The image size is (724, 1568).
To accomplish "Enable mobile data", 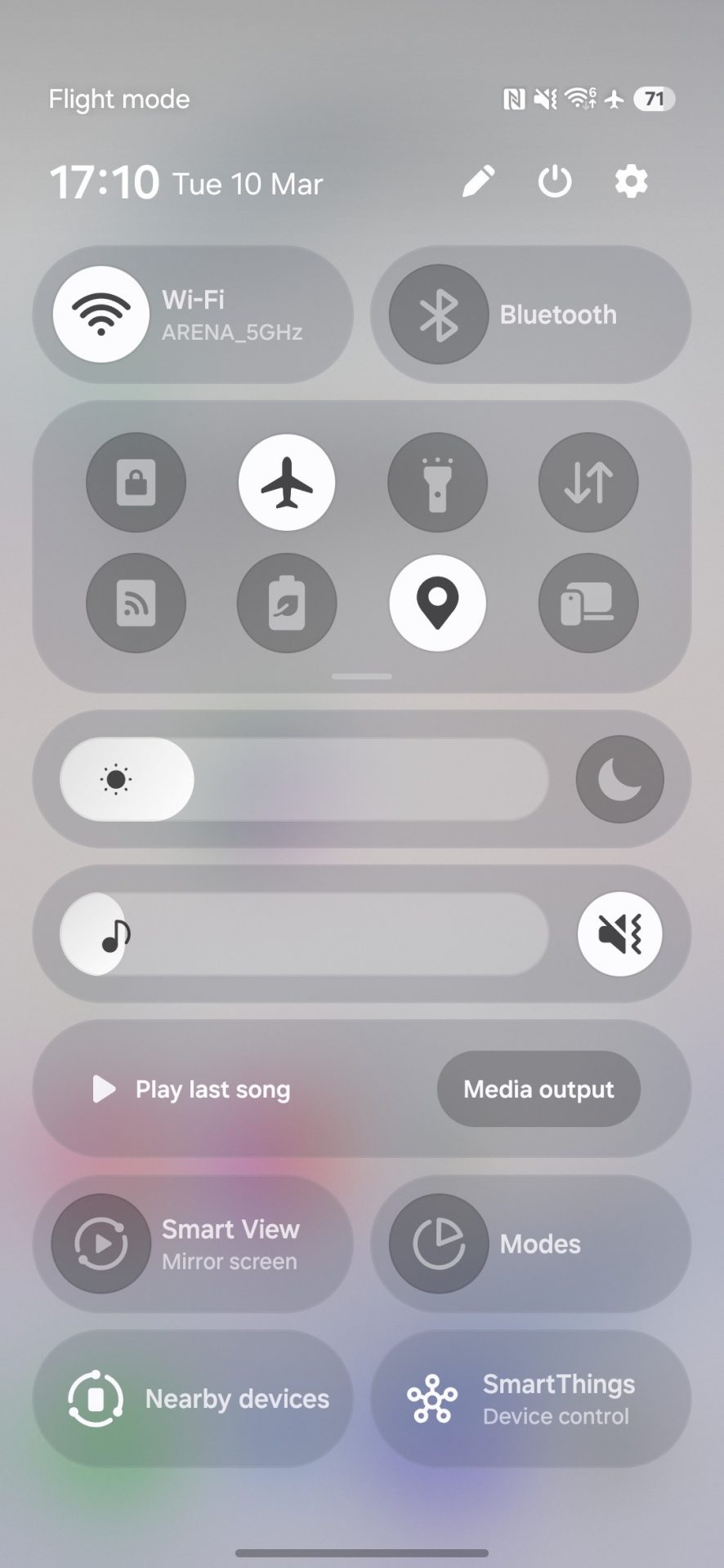I will (588, 483).
